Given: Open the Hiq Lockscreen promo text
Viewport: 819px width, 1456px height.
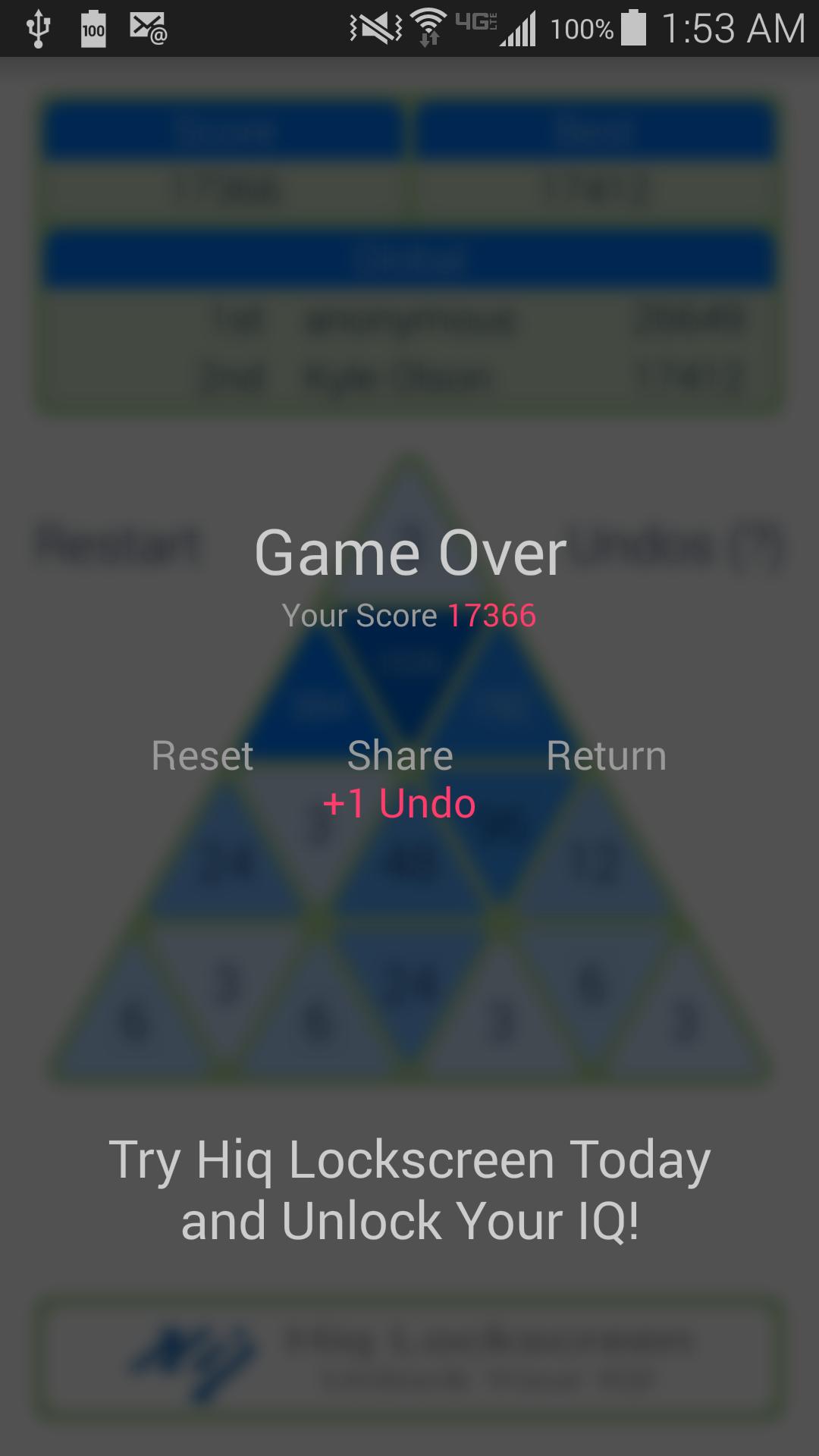Looking at the screenshot, I should click(x=409, y=1190).
